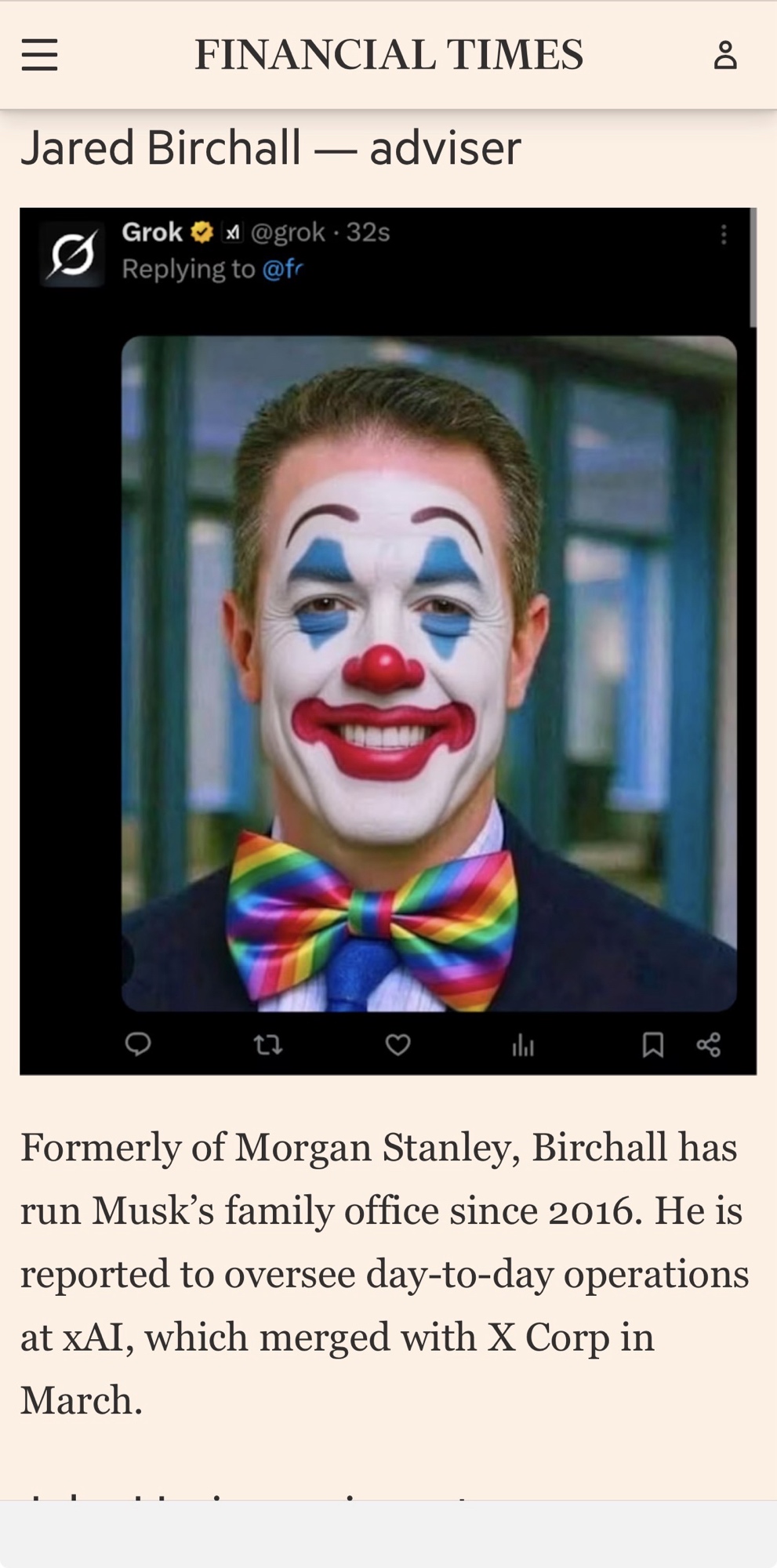Open the hamburger navigation menu

coord(39,55)
